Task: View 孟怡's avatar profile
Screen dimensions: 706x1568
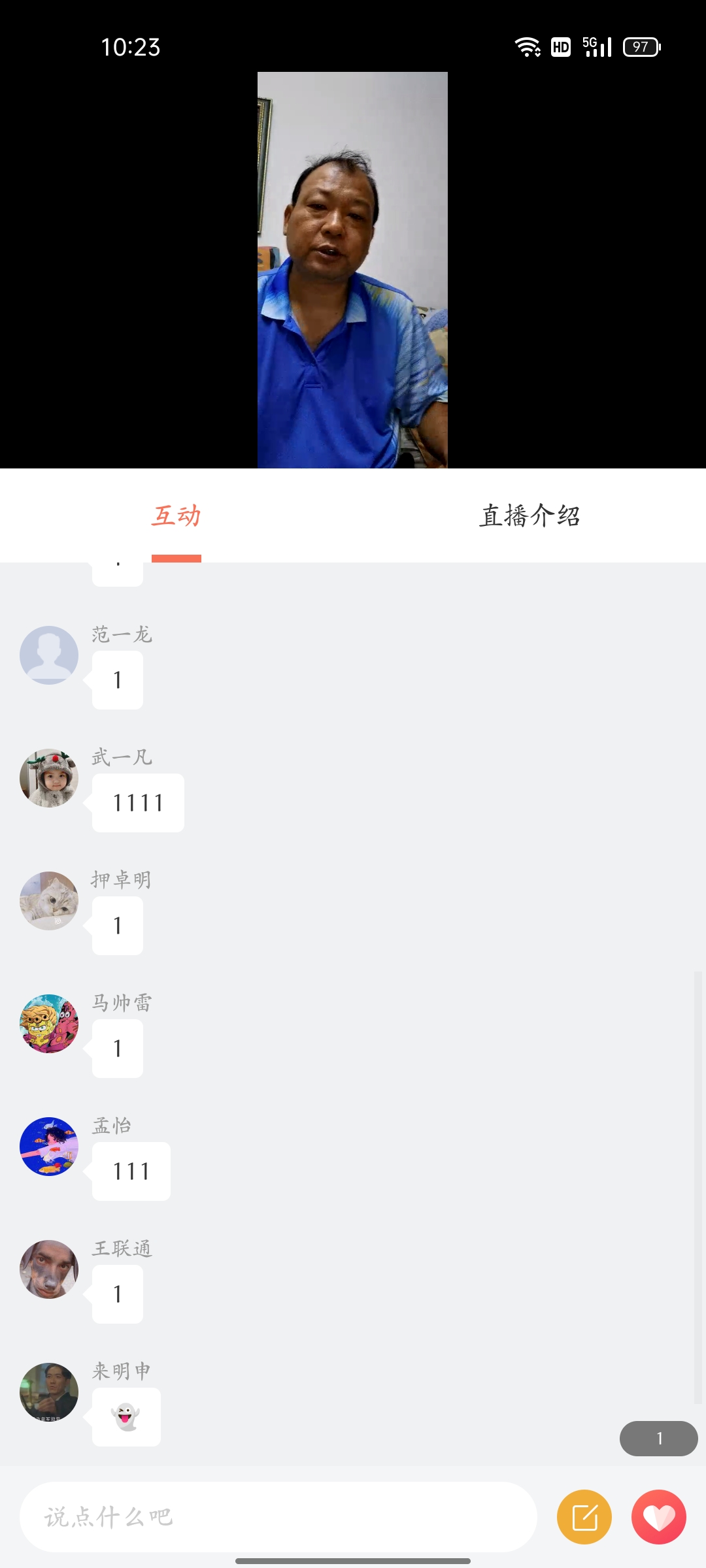Action: [x=49, y=1147]
